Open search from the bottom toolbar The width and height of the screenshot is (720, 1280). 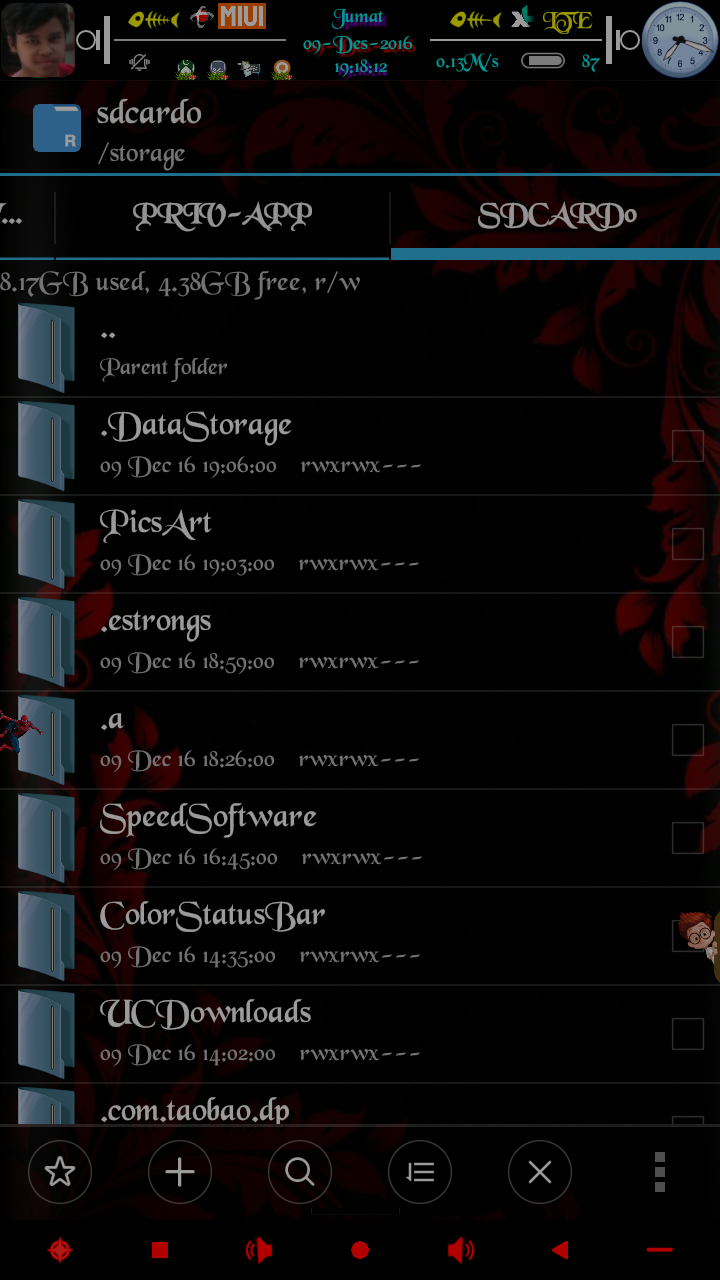tap(300, 1171)
